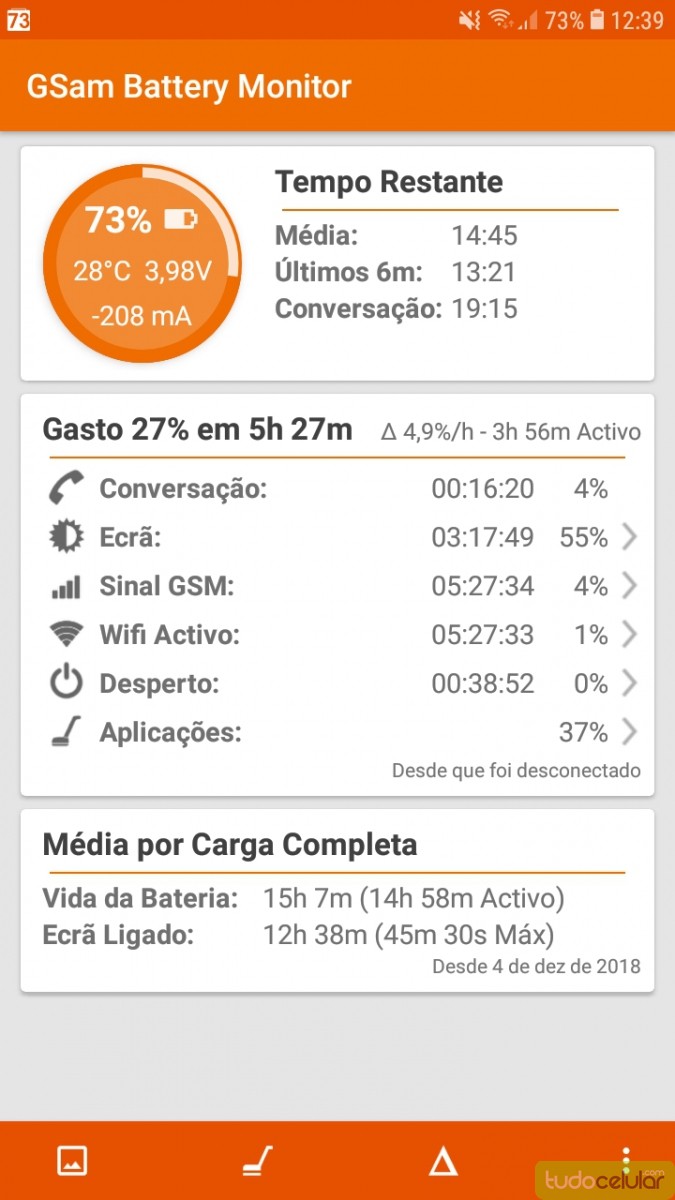
Task: Open app usage from bottom bar
Action: pyautogui.click(x=257, y=1160)
